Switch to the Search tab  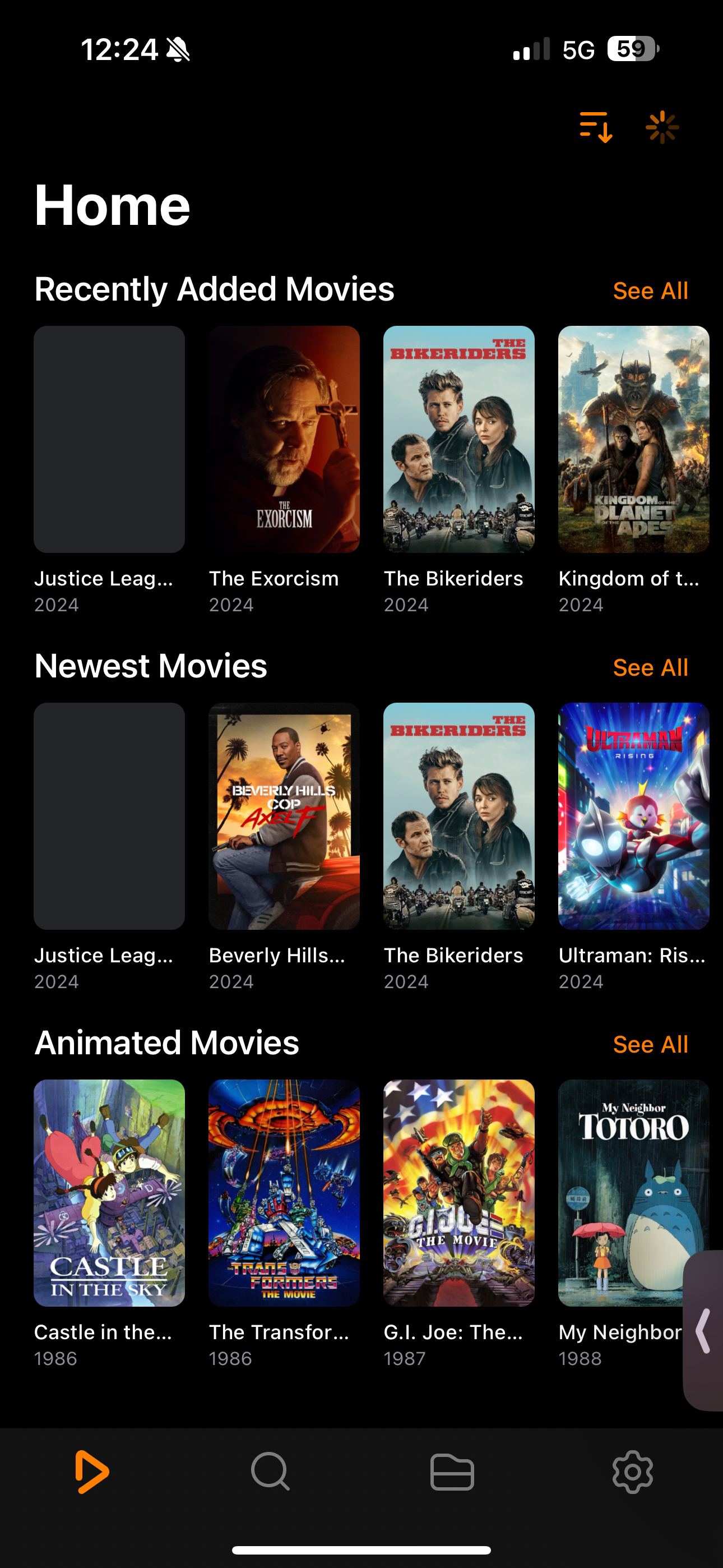point(270,1472)
